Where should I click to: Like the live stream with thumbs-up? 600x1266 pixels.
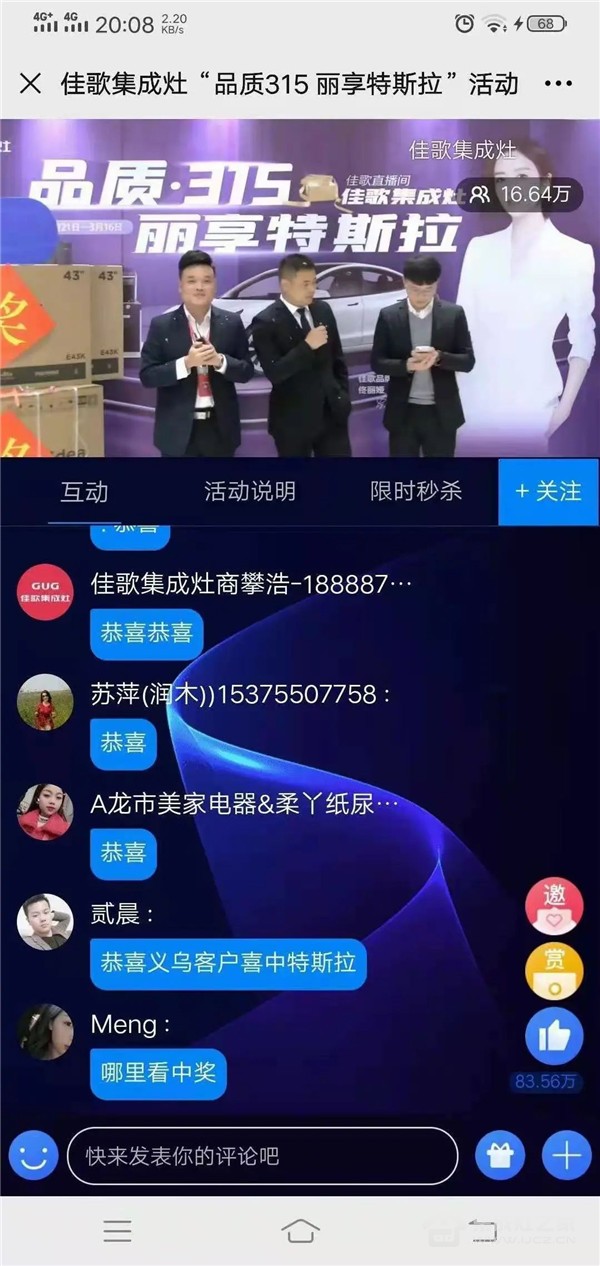[x=554, y=1035]
